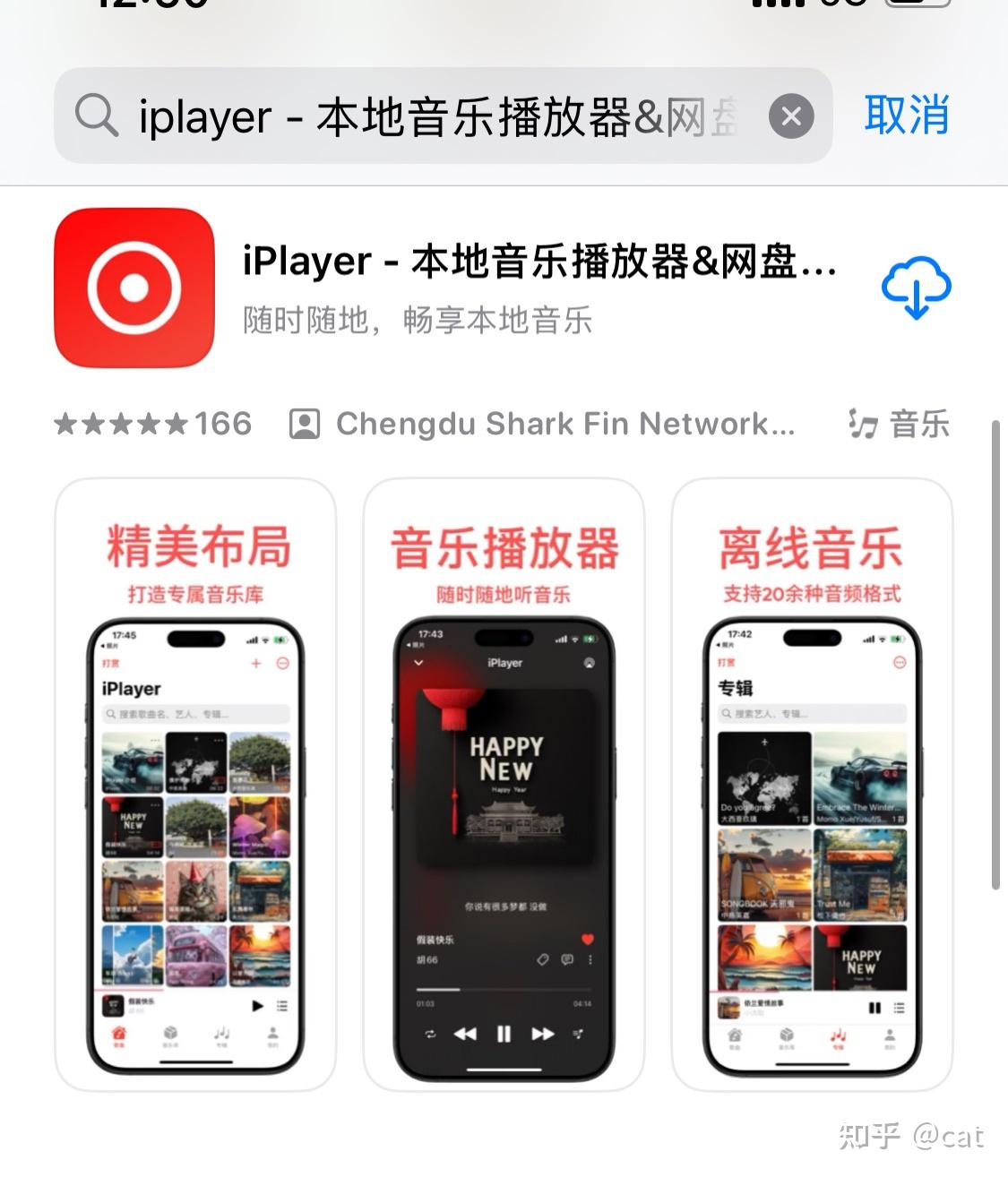This screenshot has height=1177, width=1008.
Task: Open the comment bubble icon near 胡66
Action: click(x=567, y=960)
